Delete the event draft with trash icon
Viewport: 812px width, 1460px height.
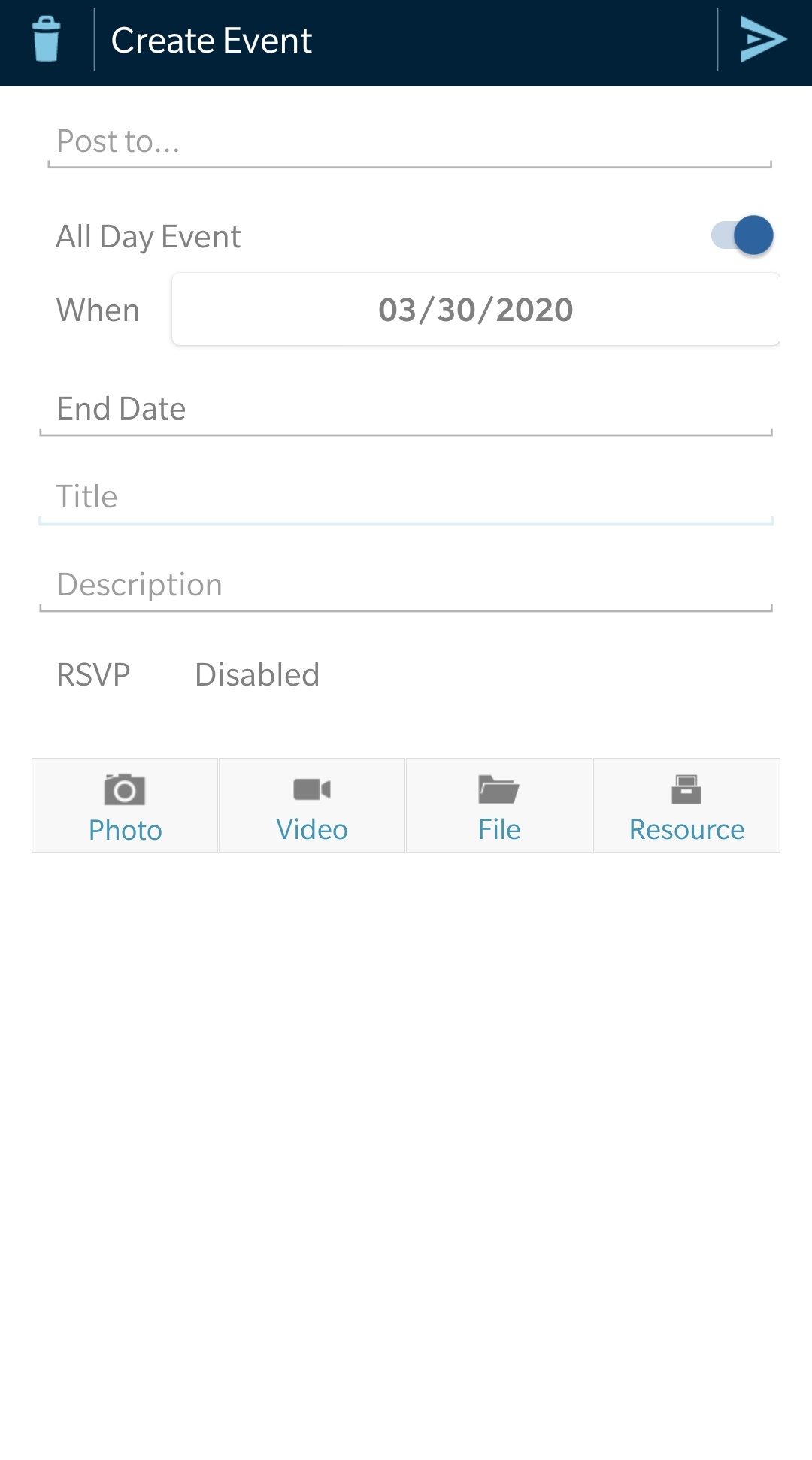pyautogui.click(x=46, y=40)
